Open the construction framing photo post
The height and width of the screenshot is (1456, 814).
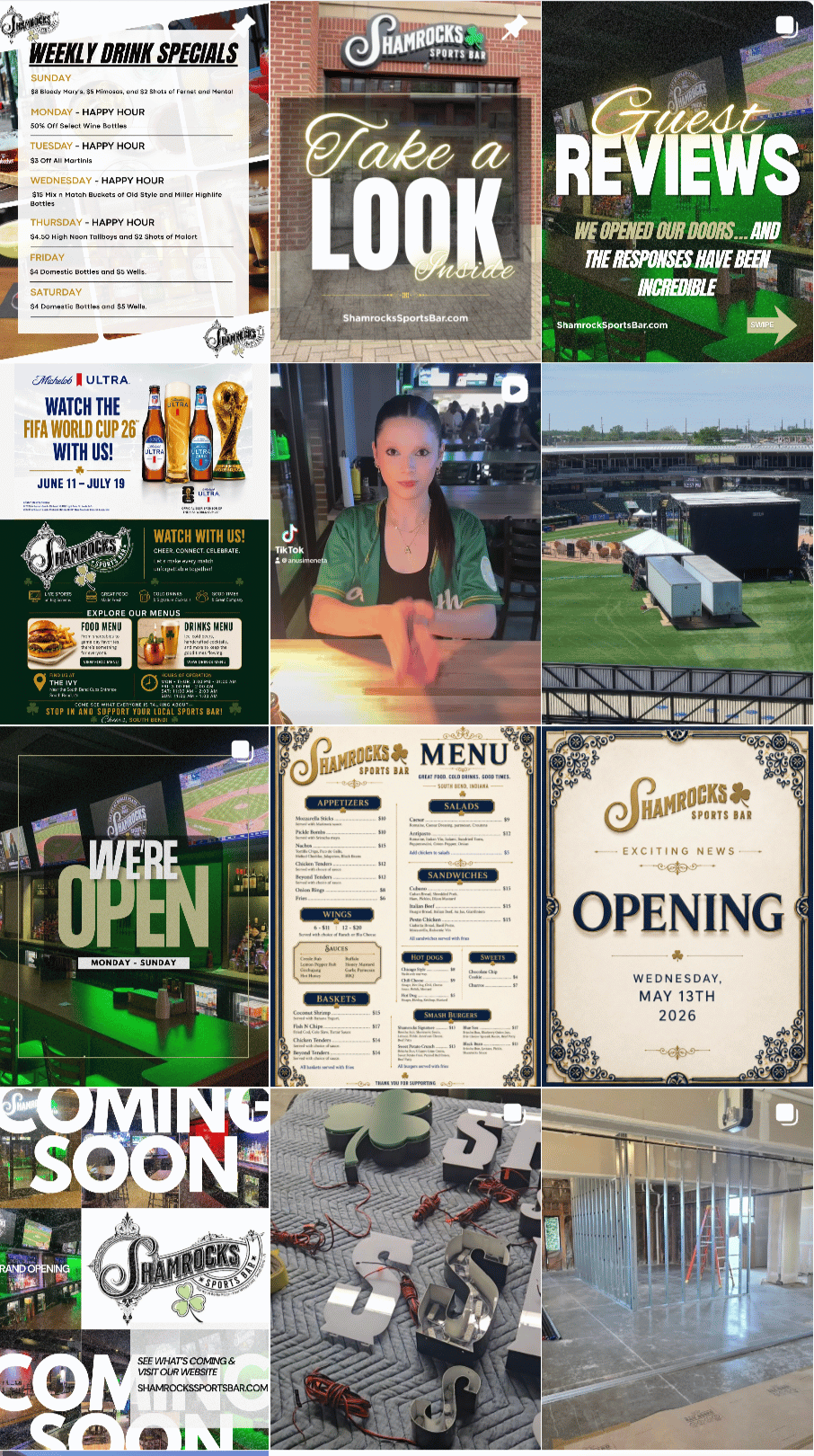coord(678,1269)
